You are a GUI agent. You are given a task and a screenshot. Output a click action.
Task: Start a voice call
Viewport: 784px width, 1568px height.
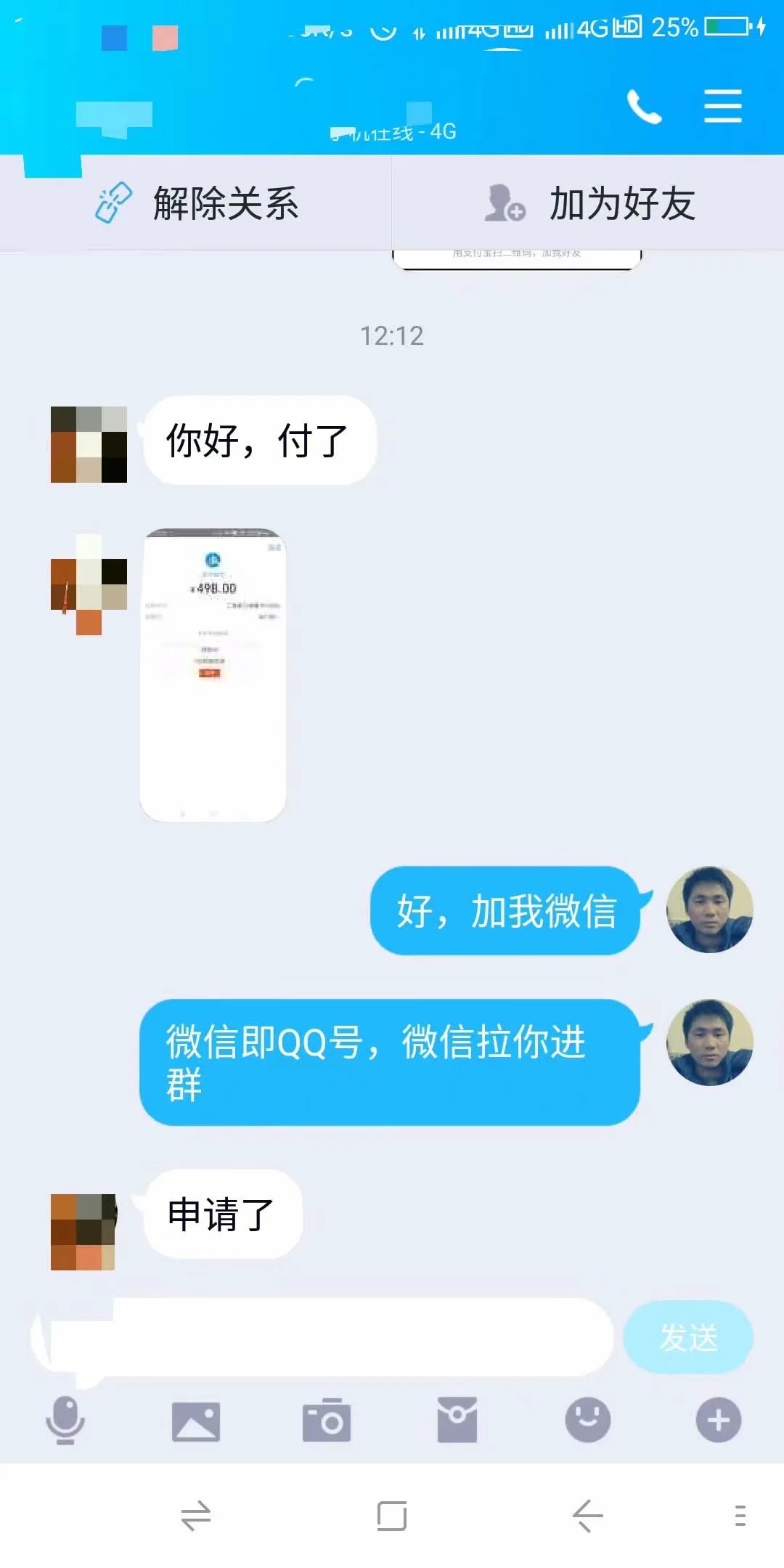(x=645, y=107)
